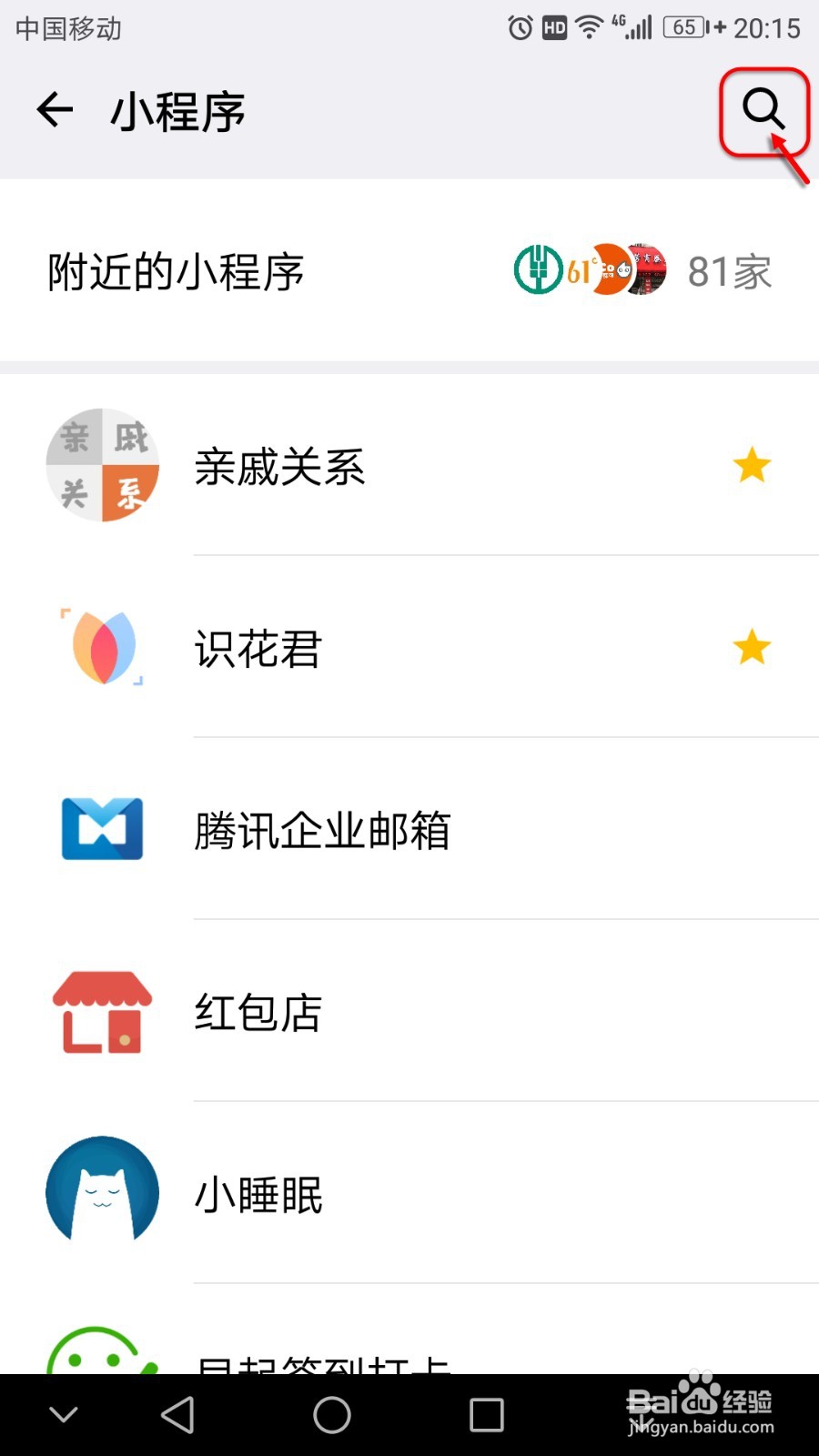This screenshot has height=1456, width=819.
Task: Select the 亲戚关系 mini-program icon
Action: tap(102, 465)
